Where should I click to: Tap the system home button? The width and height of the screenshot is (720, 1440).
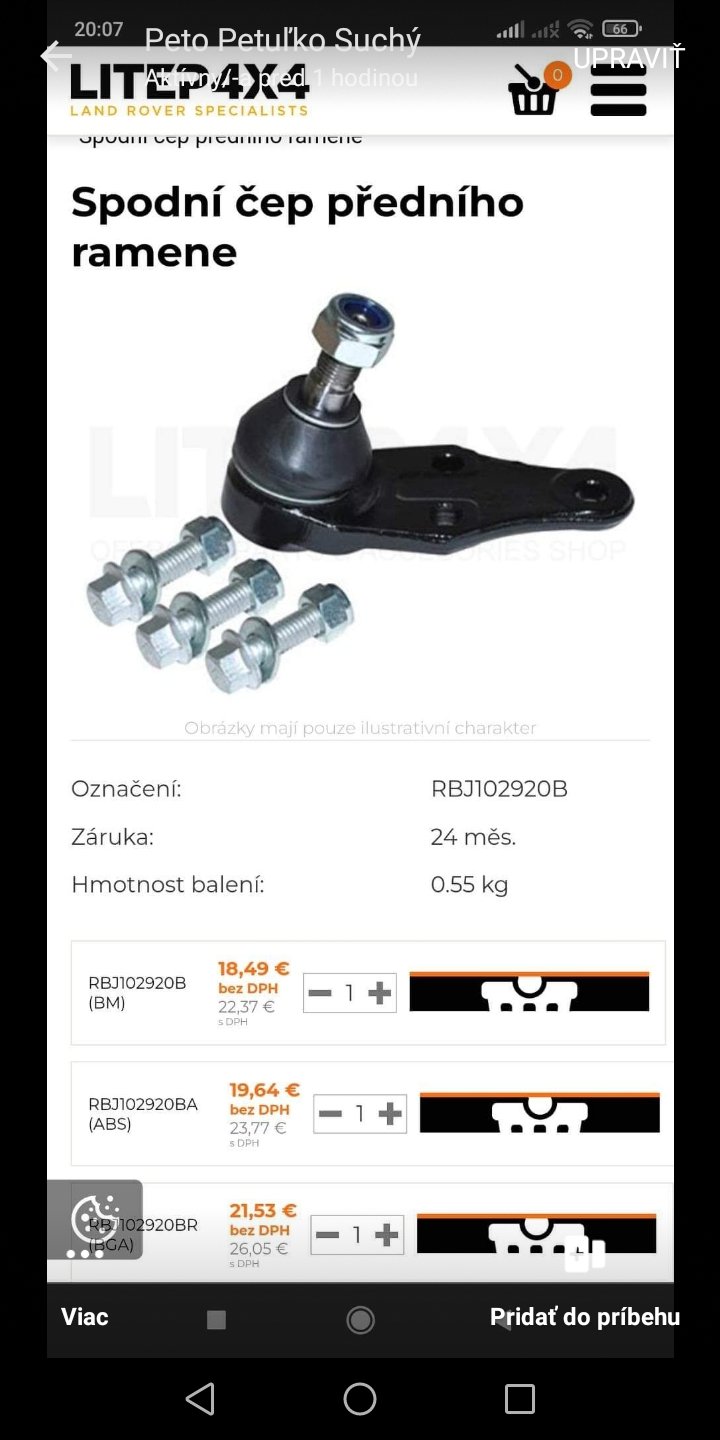pos(360,1399)
